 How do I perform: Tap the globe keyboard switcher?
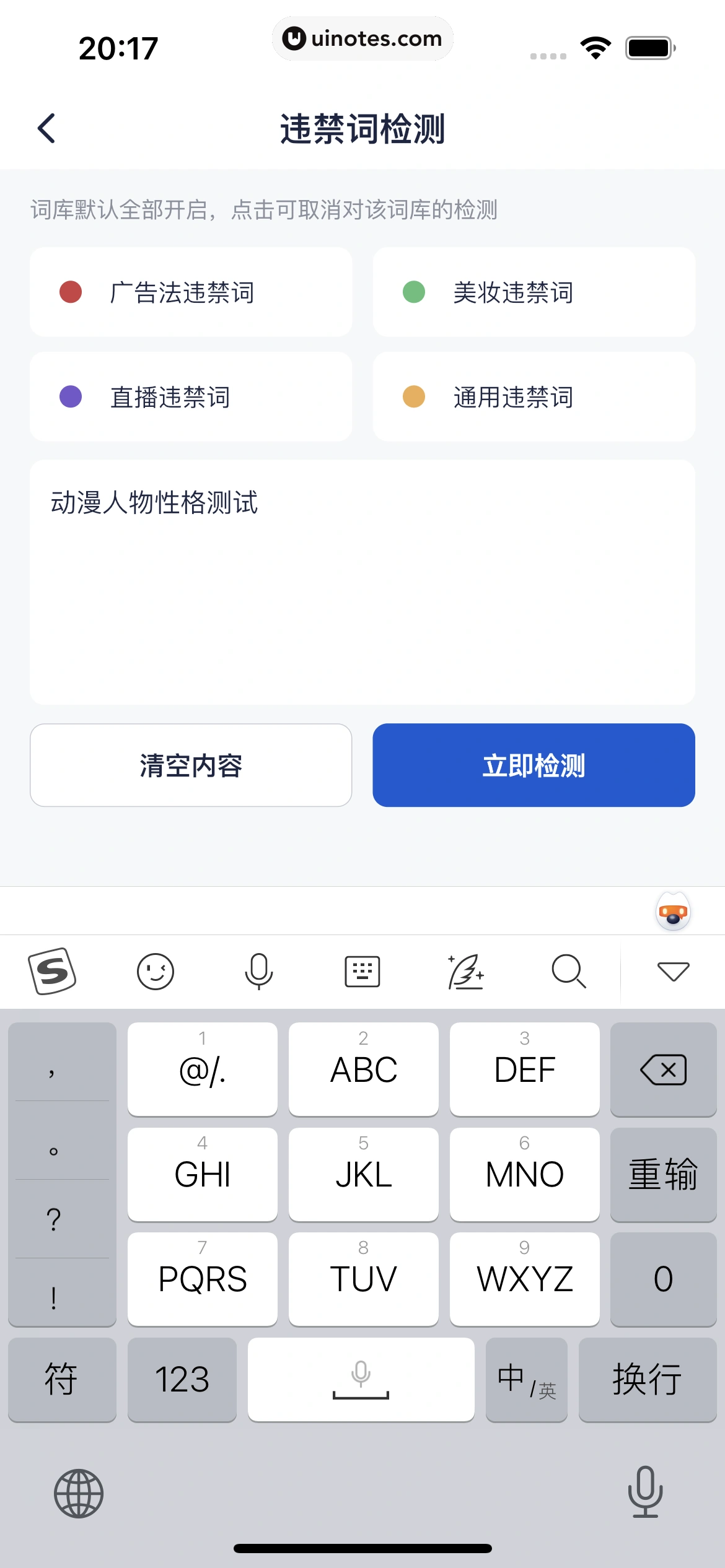point(79,1493)
